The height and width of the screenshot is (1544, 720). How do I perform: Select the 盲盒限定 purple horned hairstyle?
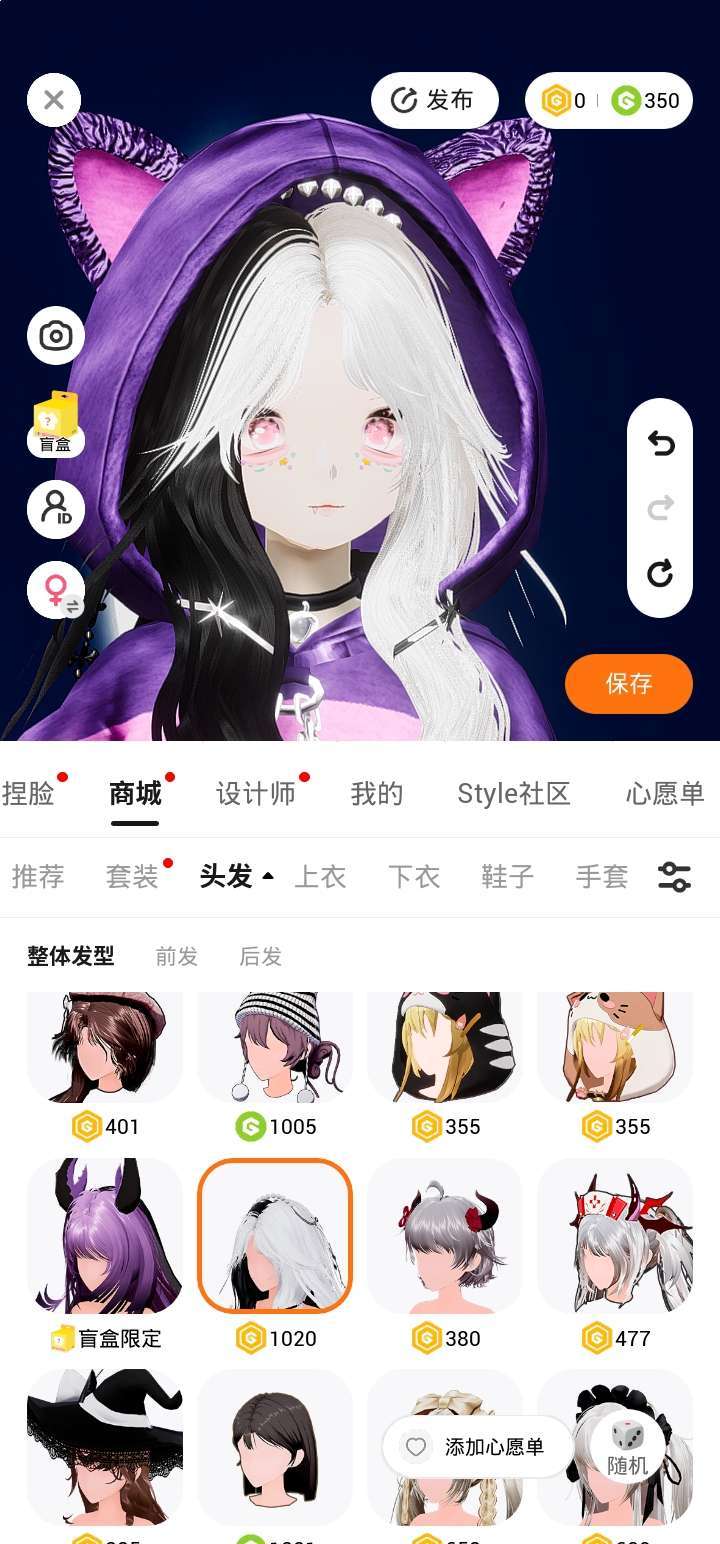pyautogui.click(x=105, y=1236)
